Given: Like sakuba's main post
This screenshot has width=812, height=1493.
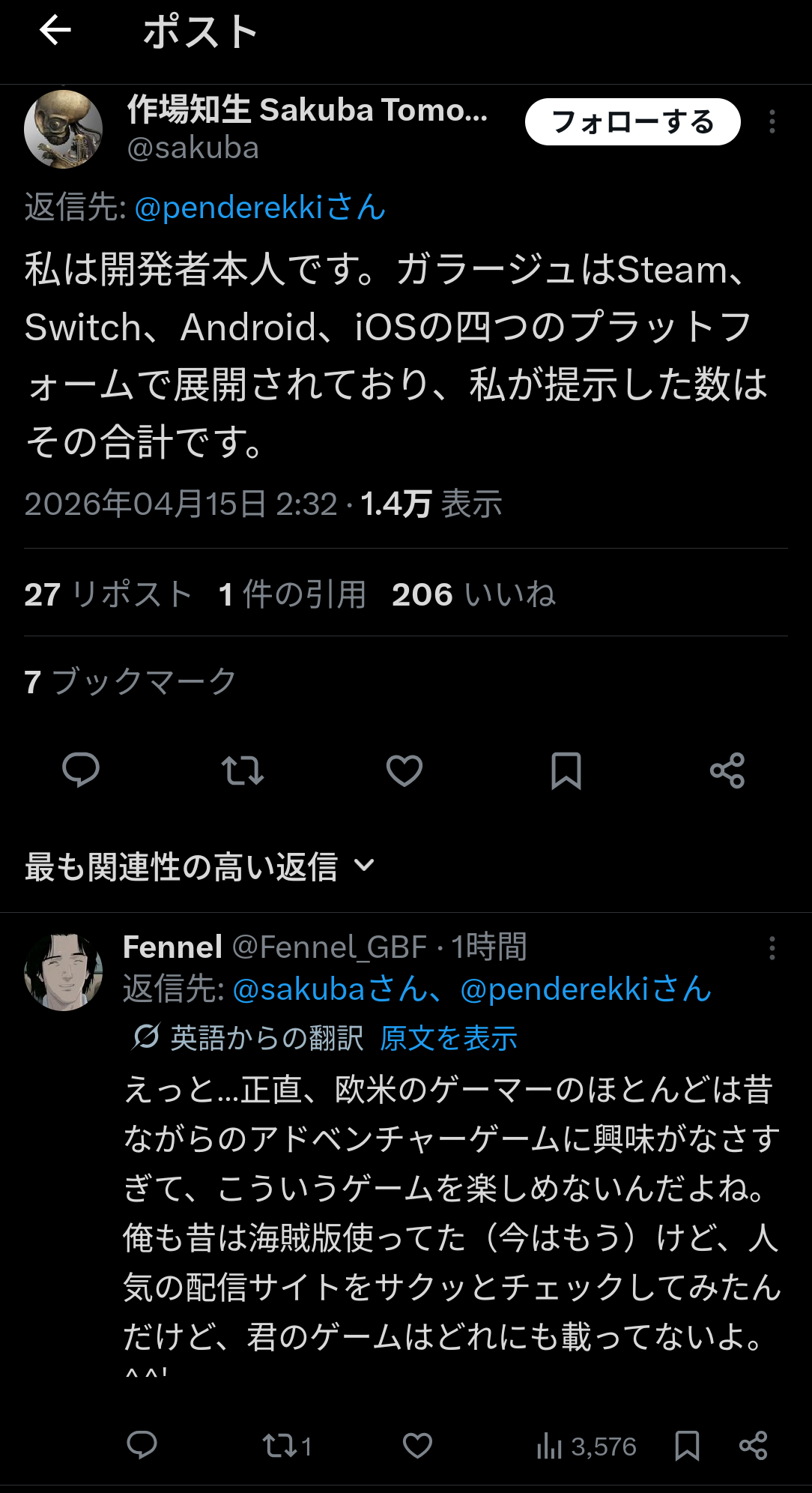Looking at the screenshot, I should pyautogui.click(x=405, y=770).
